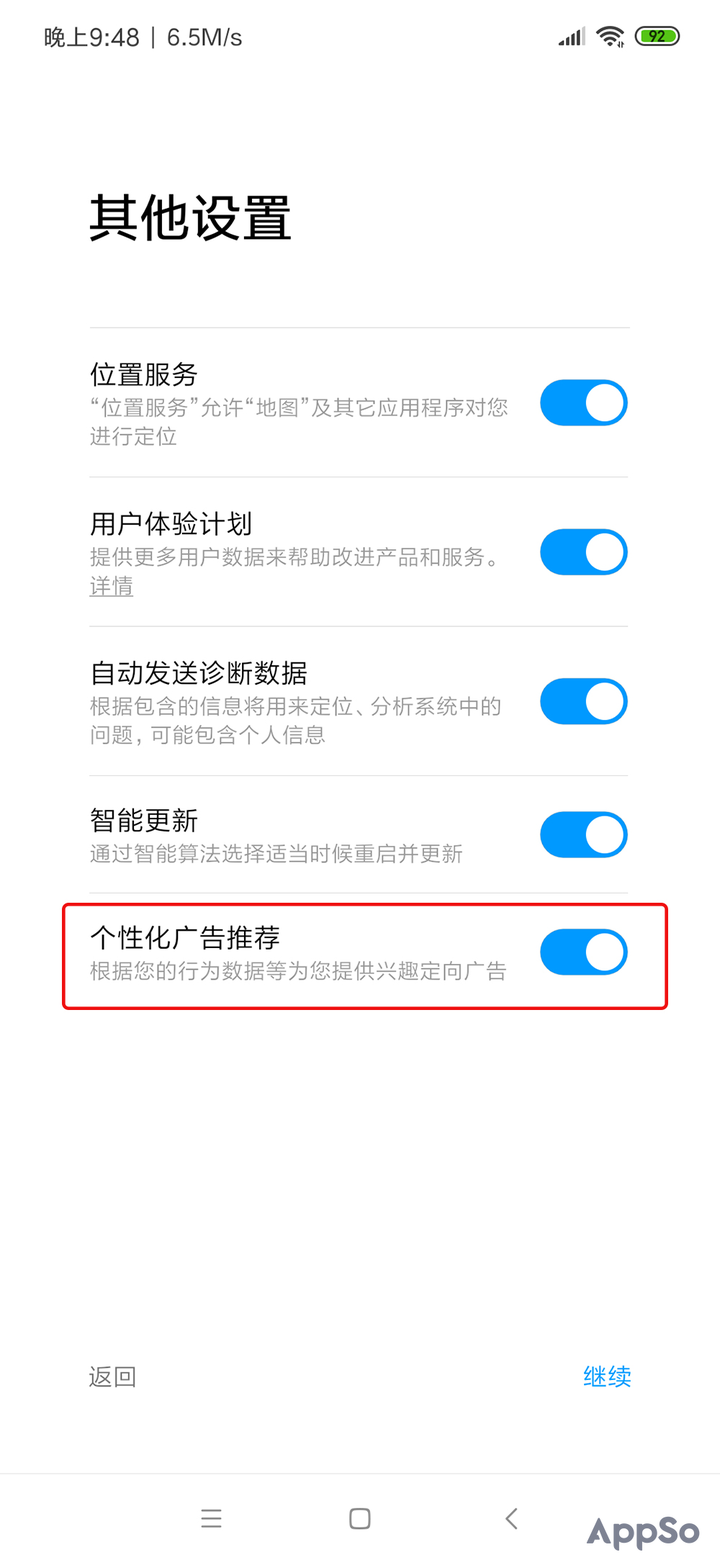
Task: Disable 个性化广告推荐 toggle
Action: (x=584, y=953)
